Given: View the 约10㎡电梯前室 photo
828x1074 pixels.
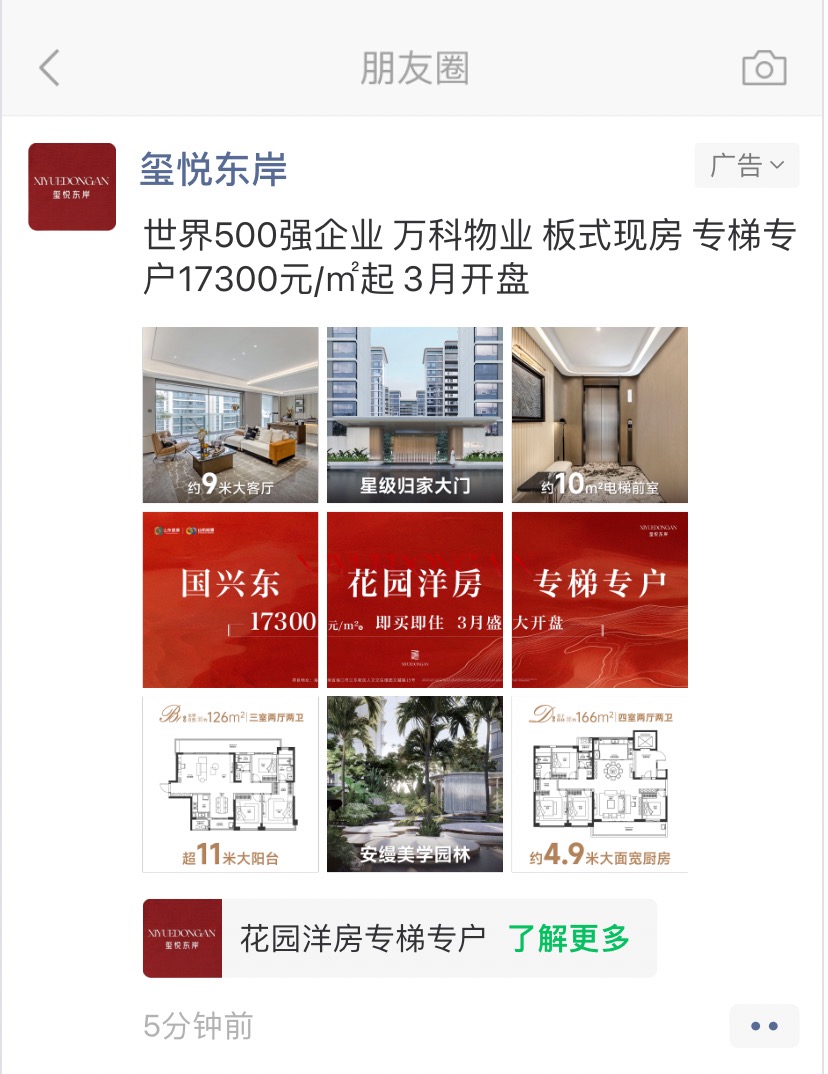Looking at the screenshot, I should (x=600, y=414).
